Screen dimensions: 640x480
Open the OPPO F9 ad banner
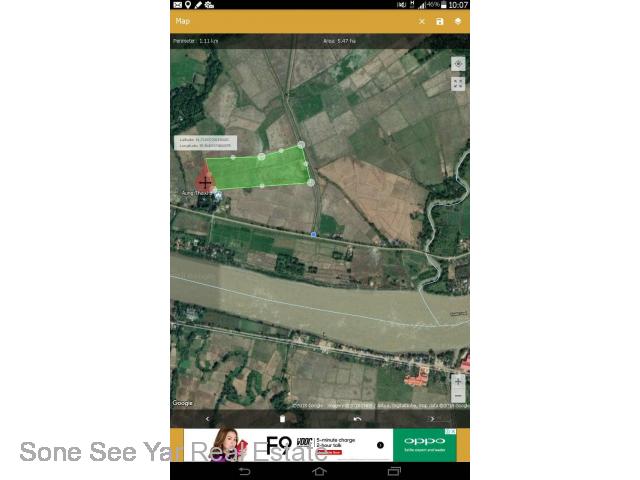320,445
